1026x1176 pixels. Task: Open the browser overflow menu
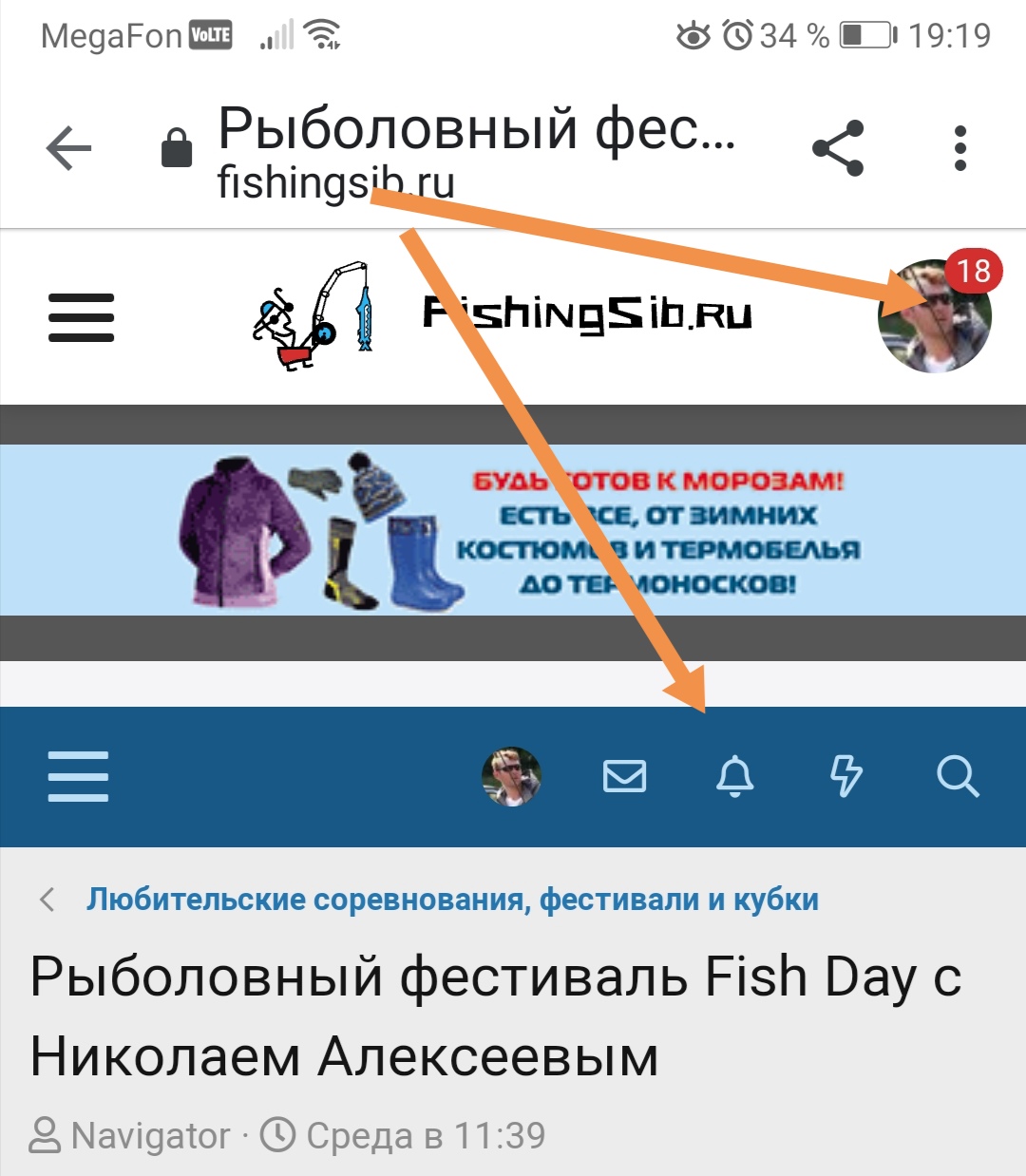(960, 148)
